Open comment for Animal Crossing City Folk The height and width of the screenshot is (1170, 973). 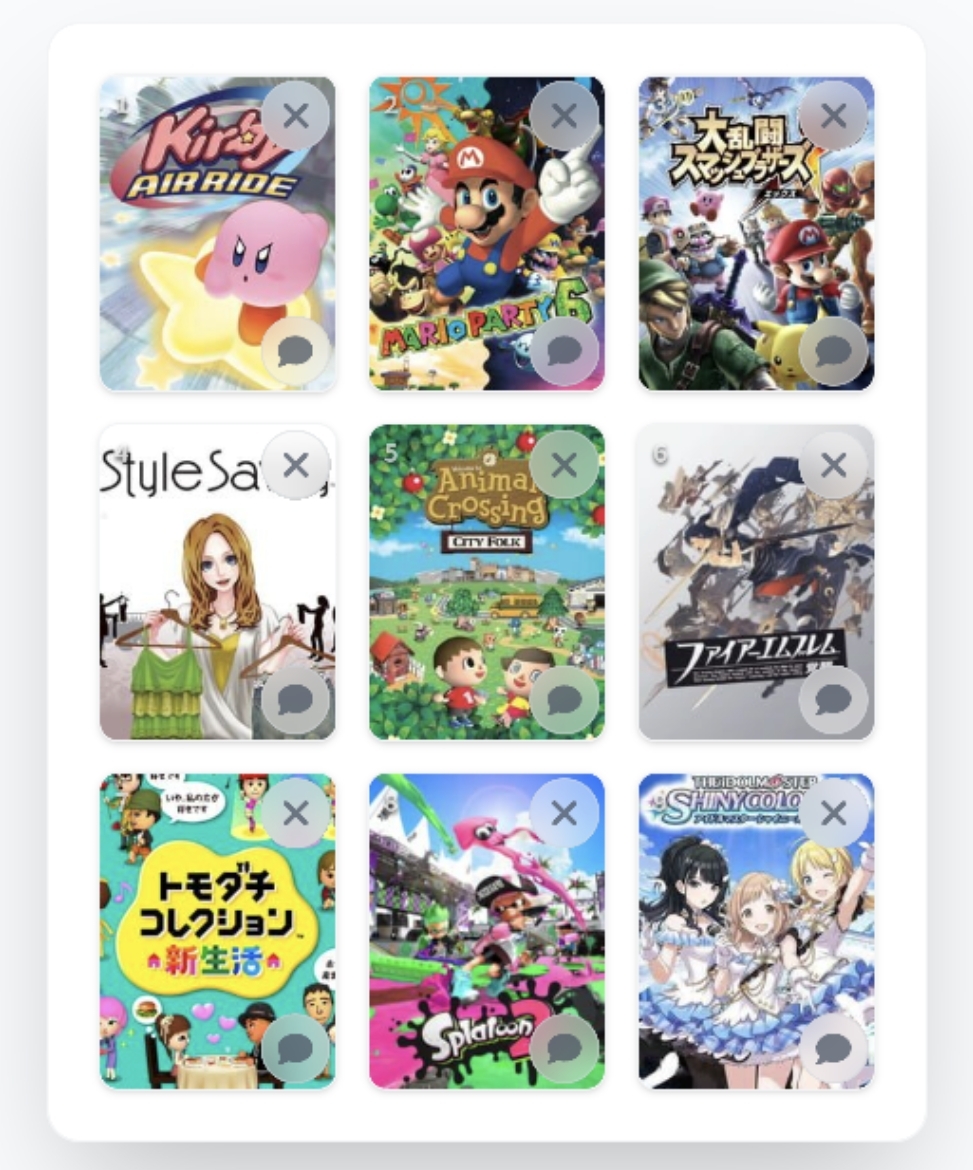(564, 700)
